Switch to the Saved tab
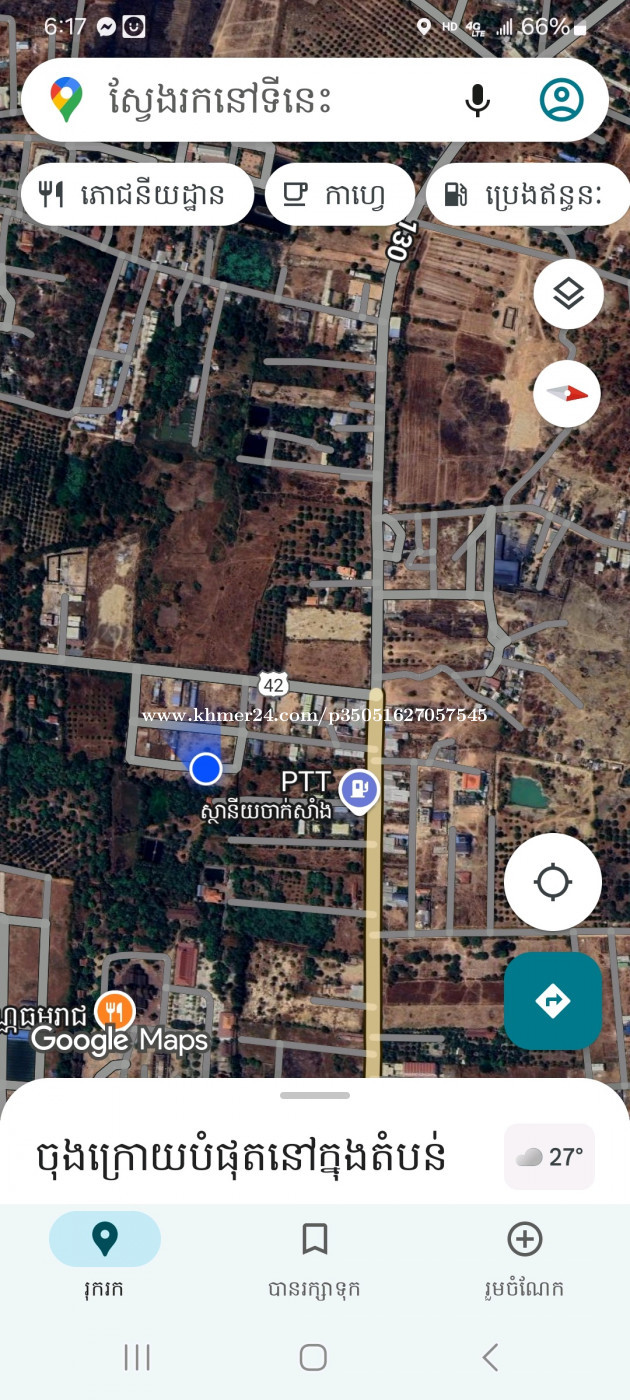 point(315,1256)
